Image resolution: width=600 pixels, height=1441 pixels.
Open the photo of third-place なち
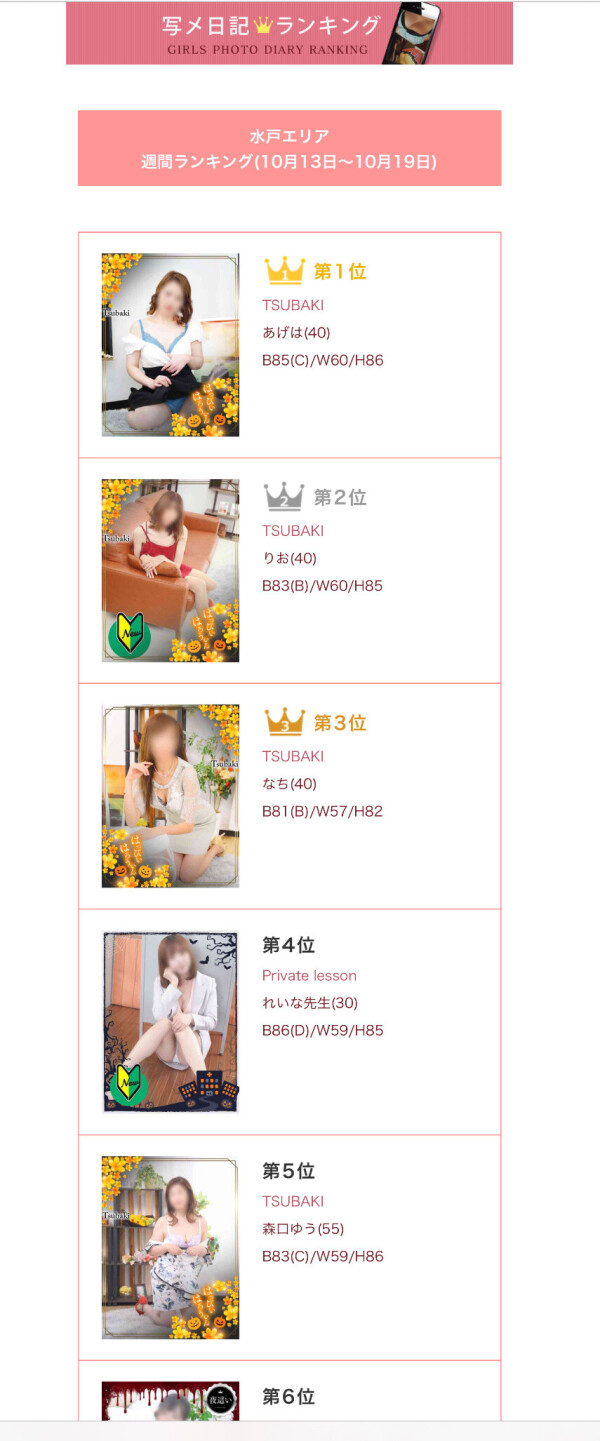pyautogui.click(x=170, y=796)
